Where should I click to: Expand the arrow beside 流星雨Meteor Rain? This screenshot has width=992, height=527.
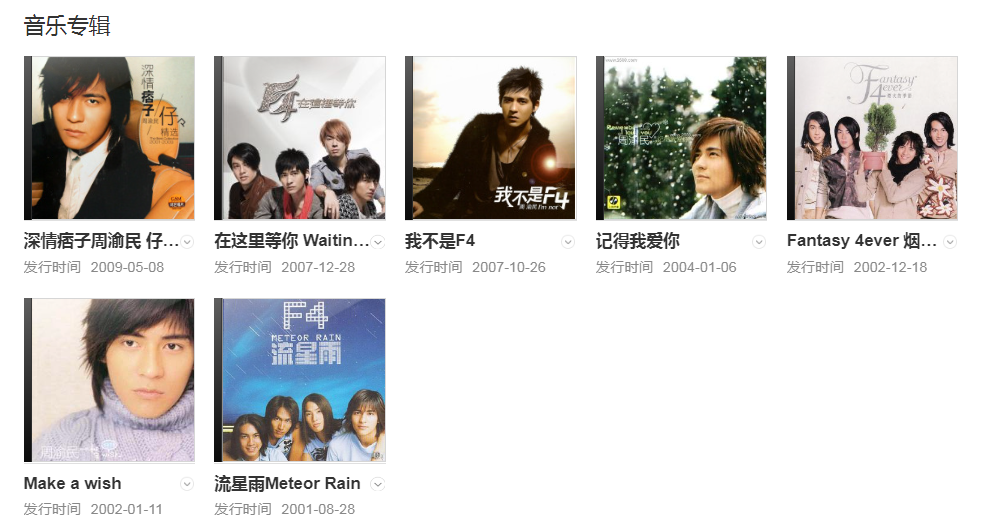(x=378, y=484)
